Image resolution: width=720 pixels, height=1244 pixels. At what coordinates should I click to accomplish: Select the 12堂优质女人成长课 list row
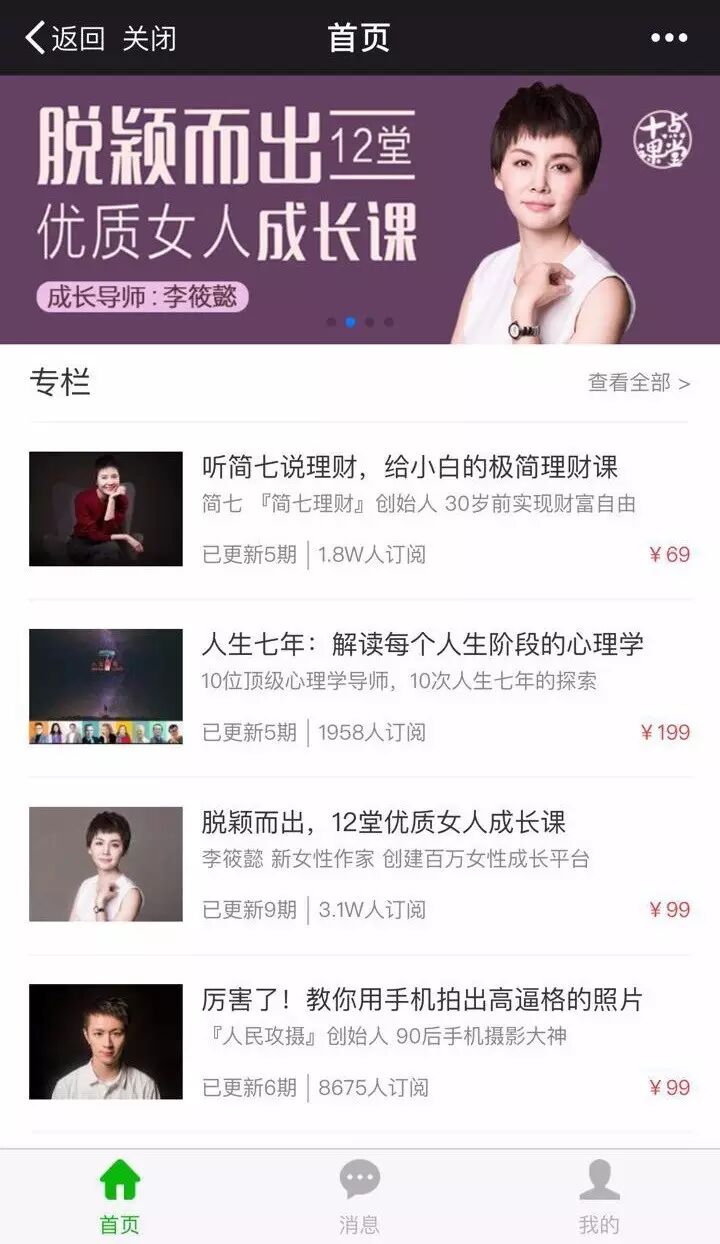coord(383,823)
